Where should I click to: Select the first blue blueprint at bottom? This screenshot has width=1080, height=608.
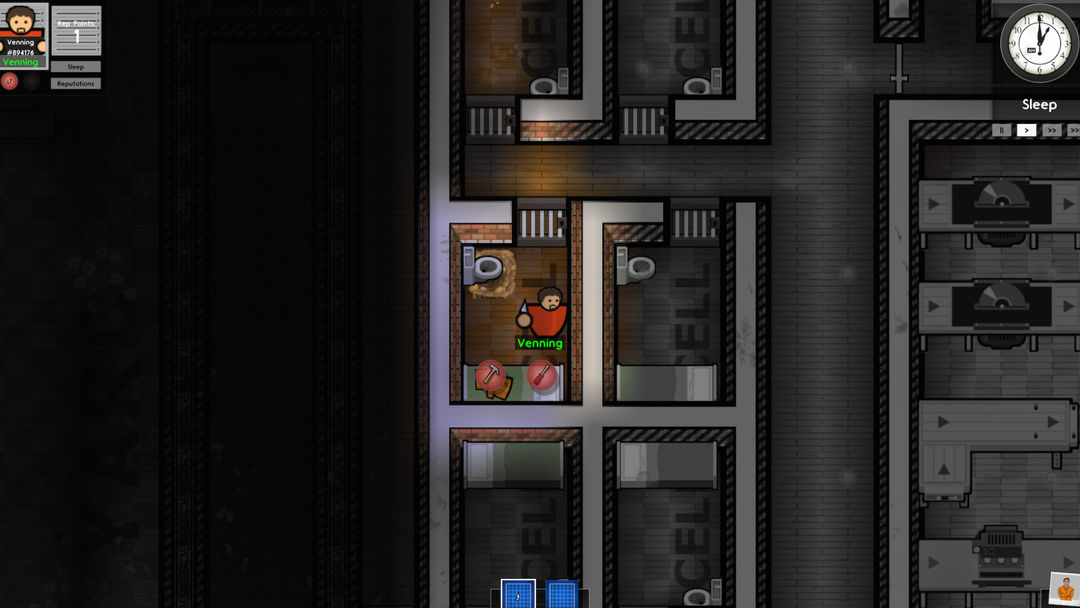517,595
